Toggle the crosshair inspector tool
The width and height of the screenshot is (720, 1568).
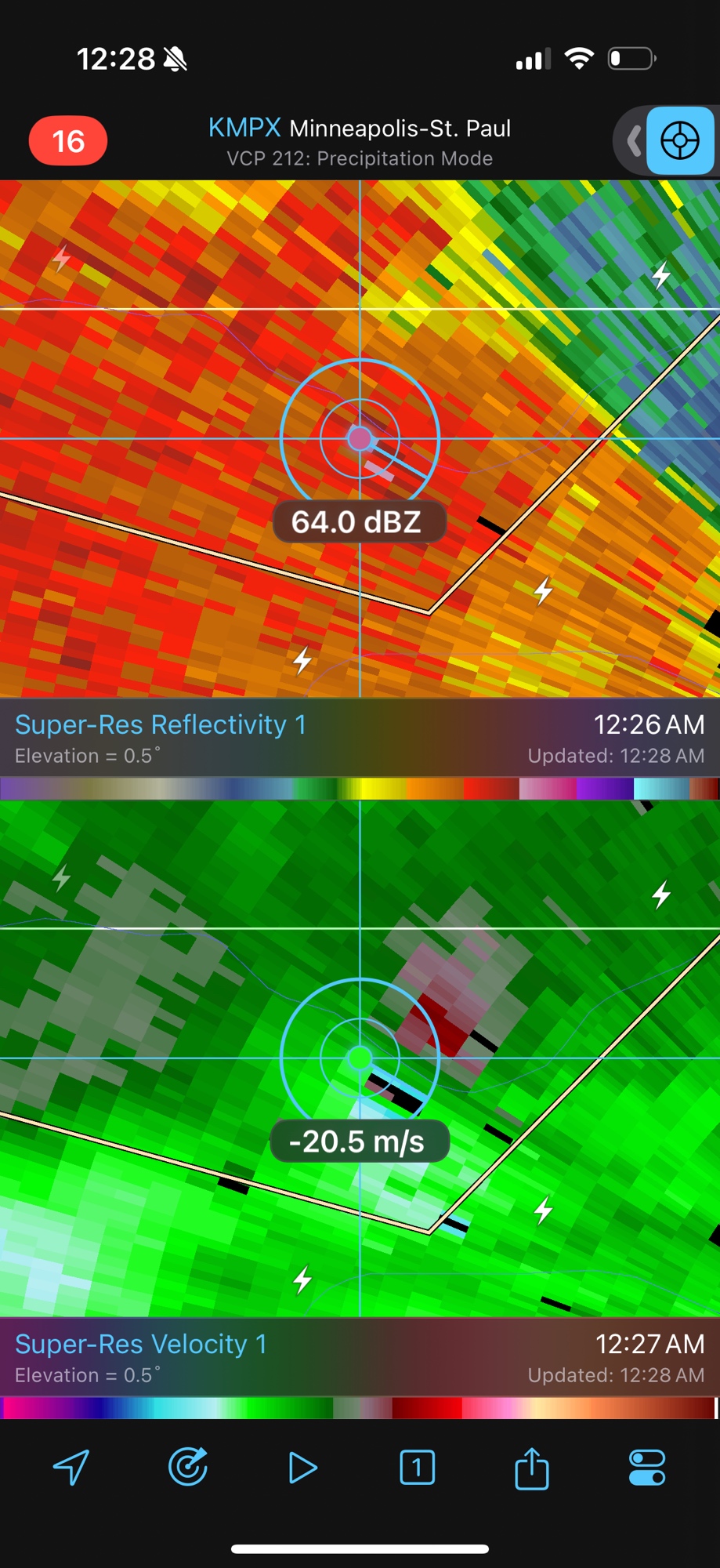tap(679, 141)
